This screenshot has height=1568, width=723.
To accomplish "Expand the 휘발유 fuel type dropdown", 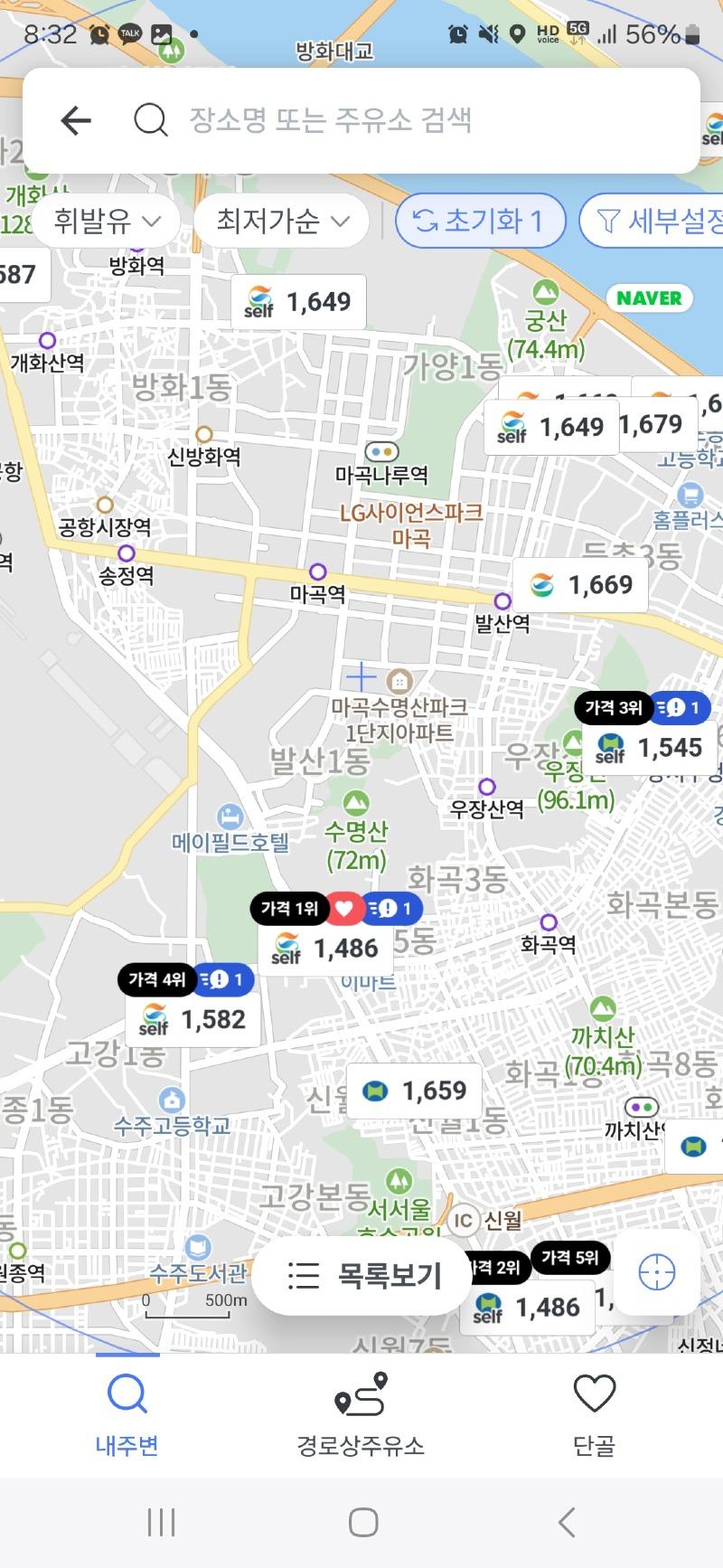I will [x=107, y=221].
